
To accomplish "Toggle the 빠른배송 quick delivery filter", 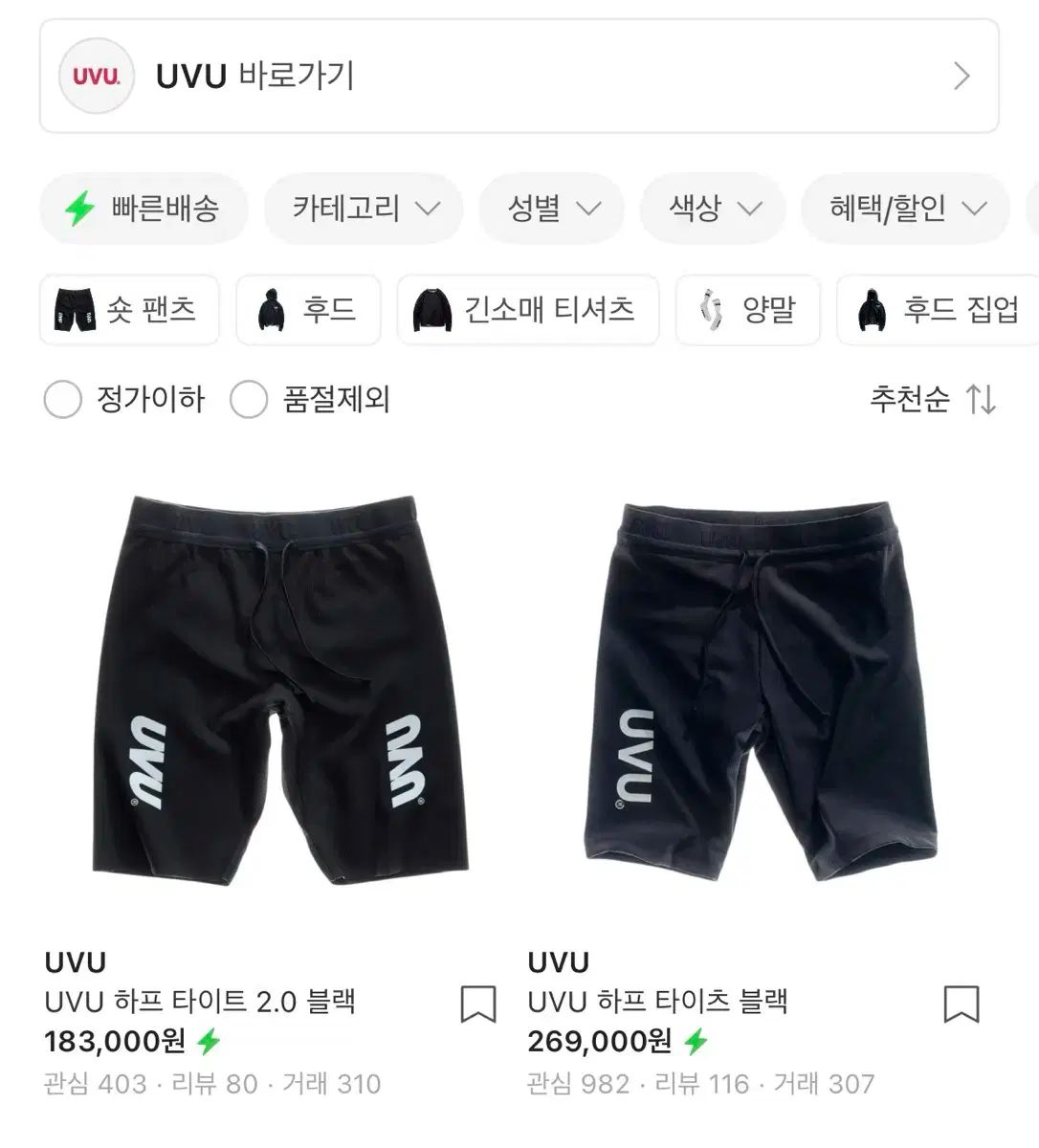I will point(144,209).
